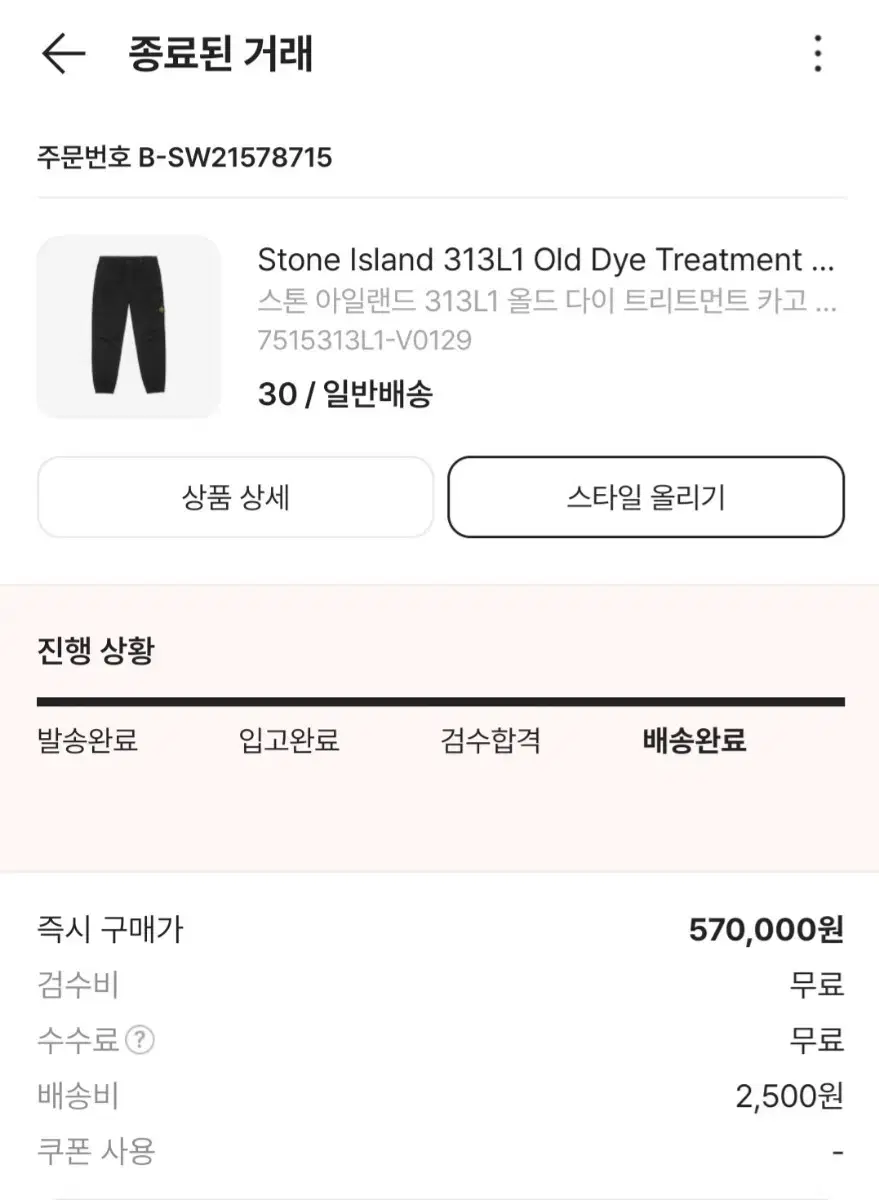Open the Stone Island cargo pants thumbnail
Image resolution: width=879 pixels, height=1200 pixels.
pyautogui.click(x=129, y=326)
